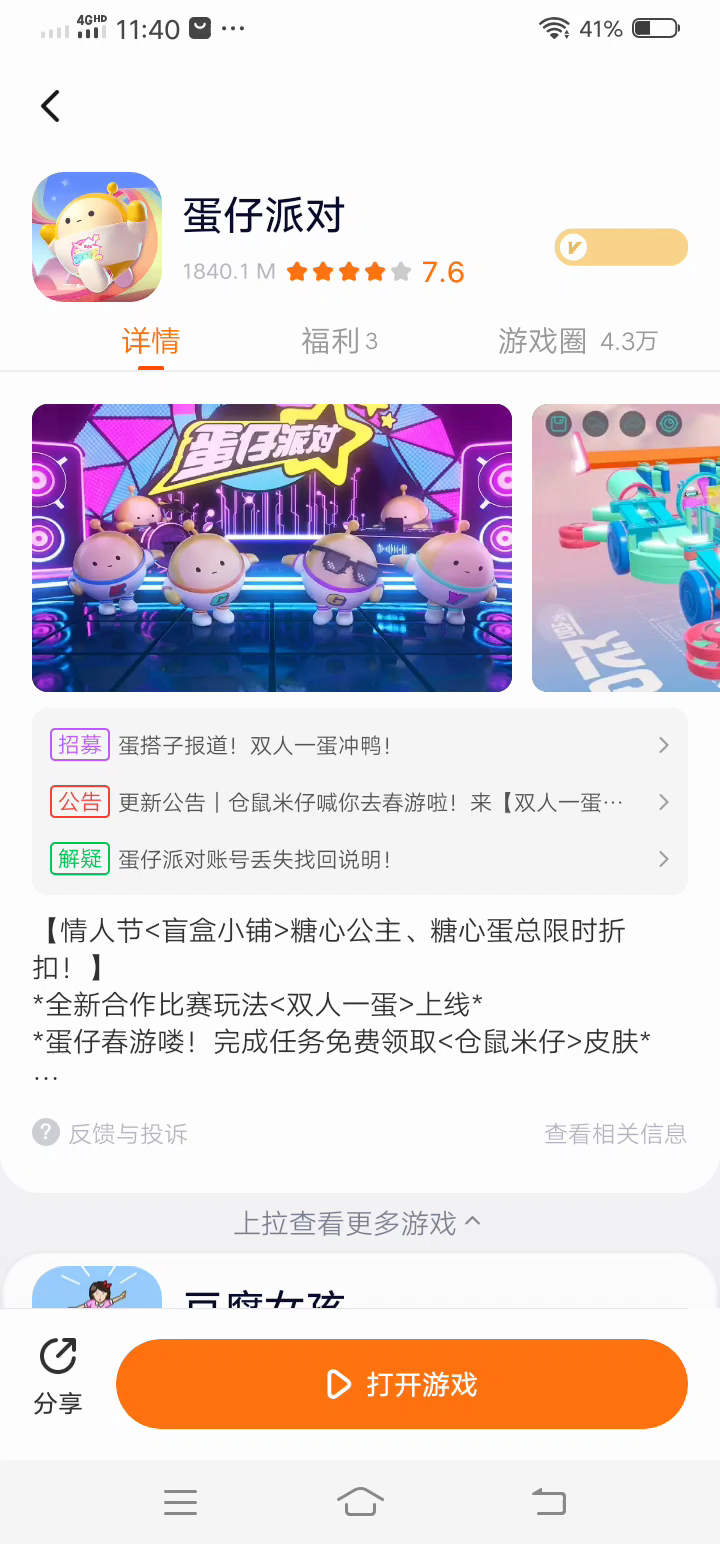Tap the yellow V membership button
Screen dimensions: 720x1544
[x=621, y=247]
